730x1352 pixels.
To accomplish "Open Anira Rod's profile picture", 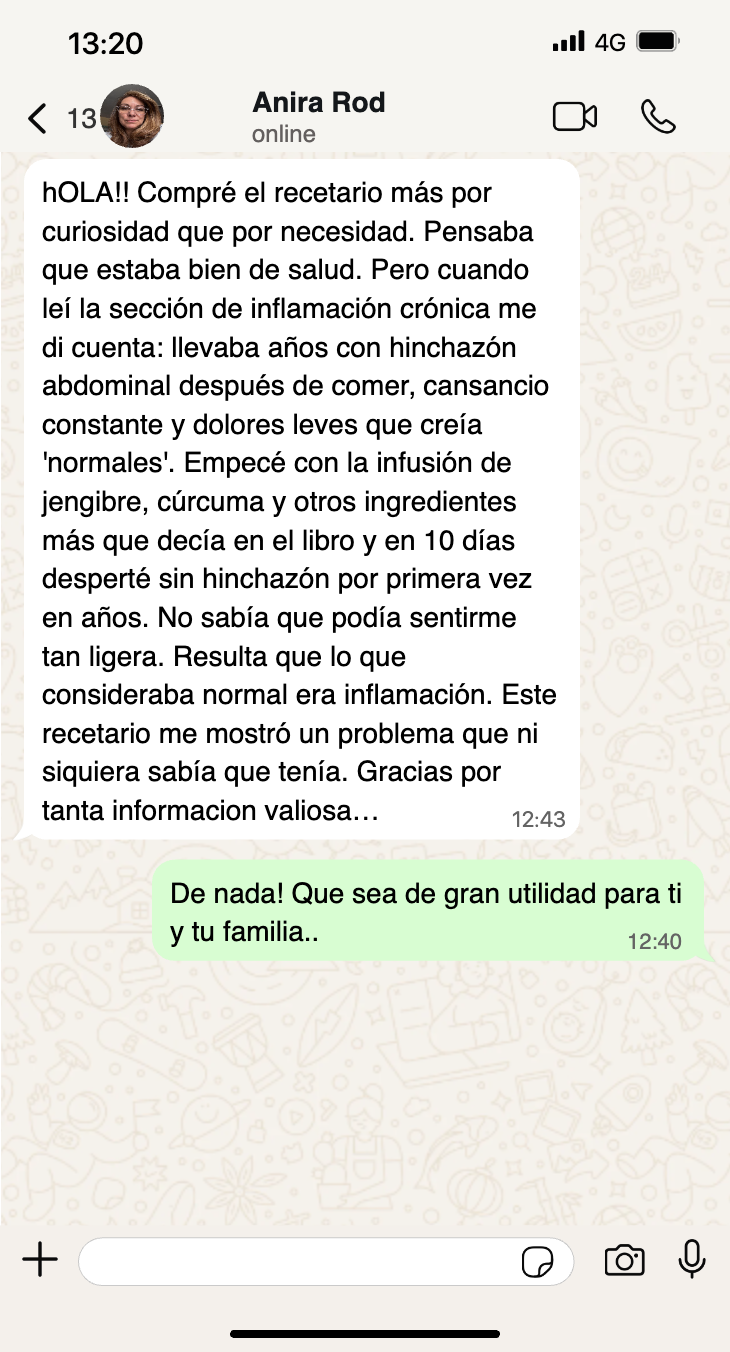I will coord(133,116).
